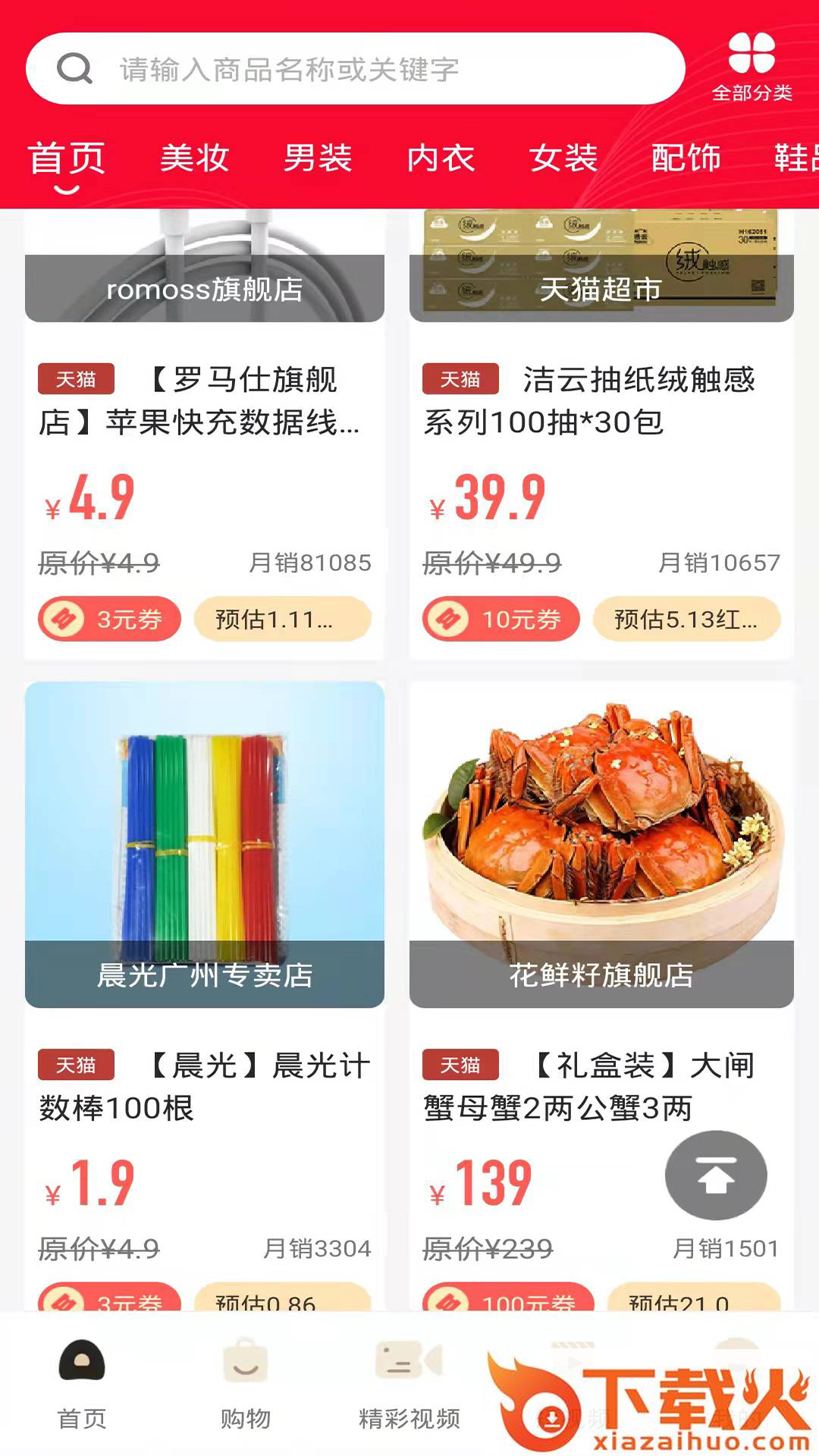
Task: Open 全部分类 all categories
Action: tap(752, 67)
